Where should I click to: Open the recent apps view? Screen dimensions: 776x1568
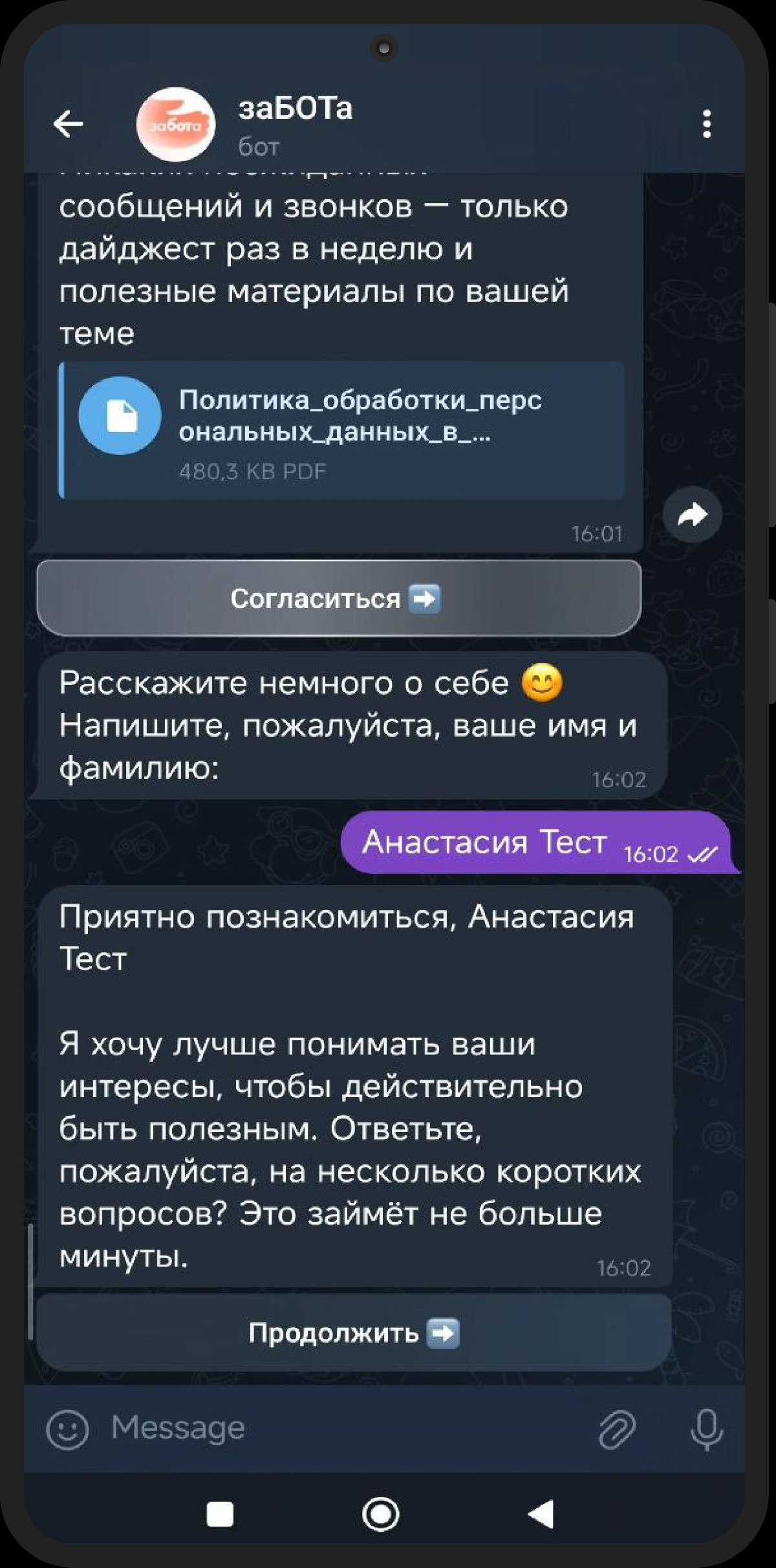pyautogui.click(x=220, y=1514)
